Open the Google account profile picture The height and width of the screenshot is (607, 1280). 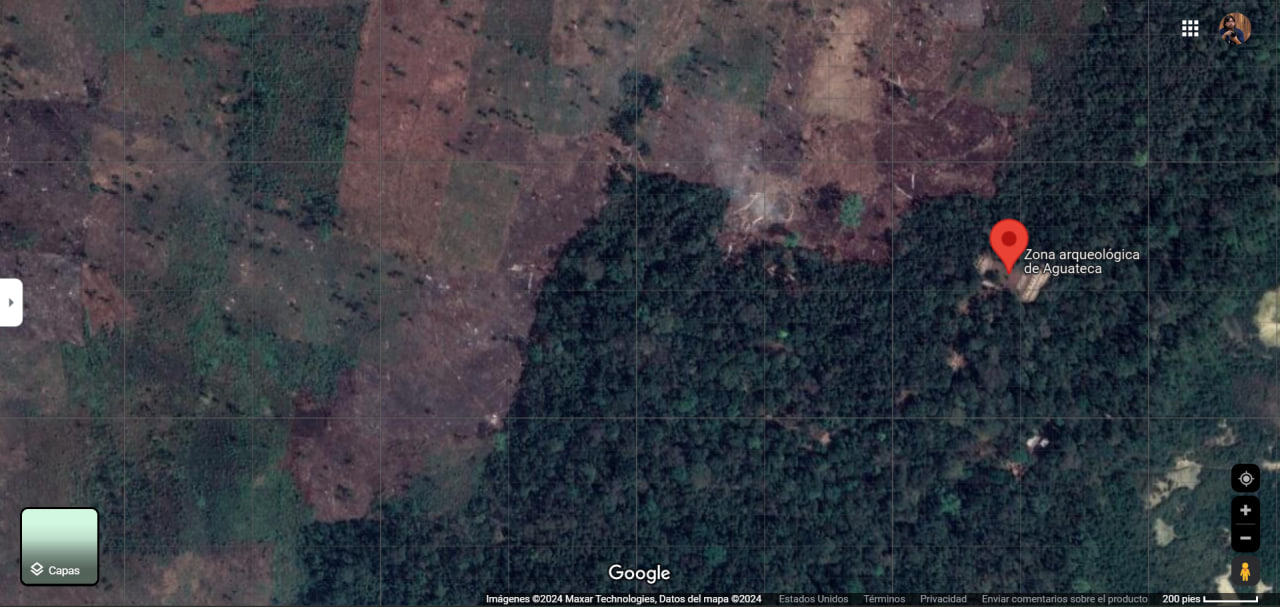pos(1235,29)
